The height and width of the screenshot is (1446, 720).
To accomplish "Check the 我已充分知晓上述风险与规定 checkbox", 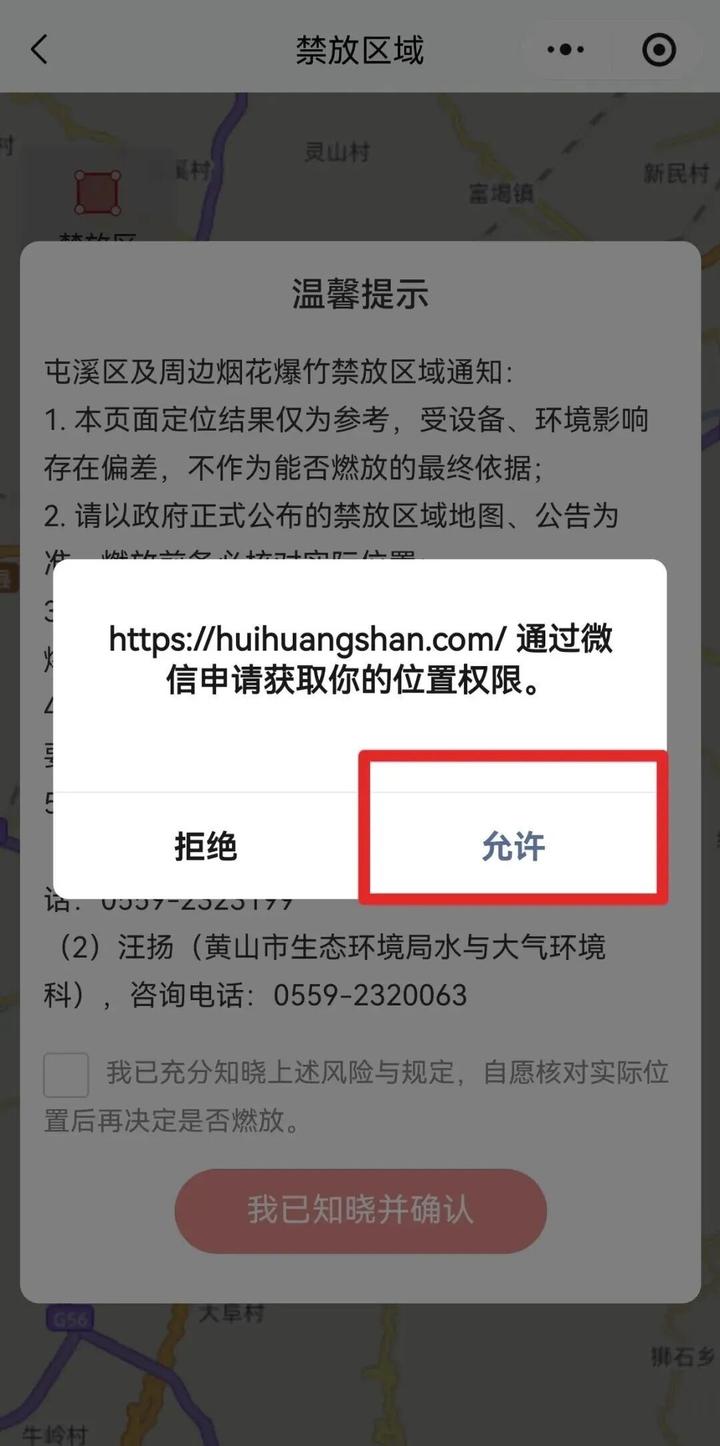I will click(66, 1075).
